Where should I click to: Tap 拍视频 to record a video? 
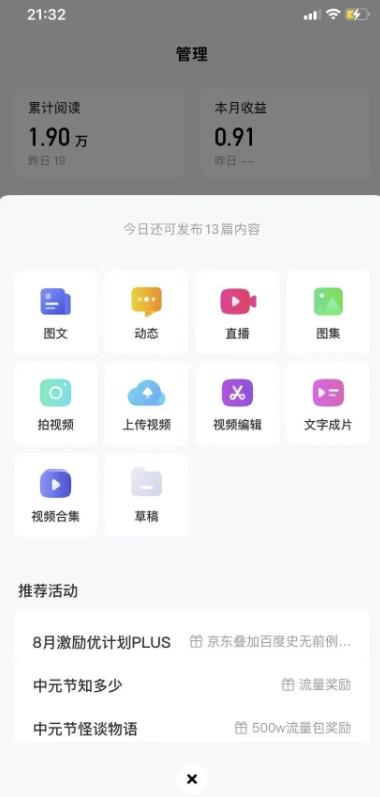point(55,404)
